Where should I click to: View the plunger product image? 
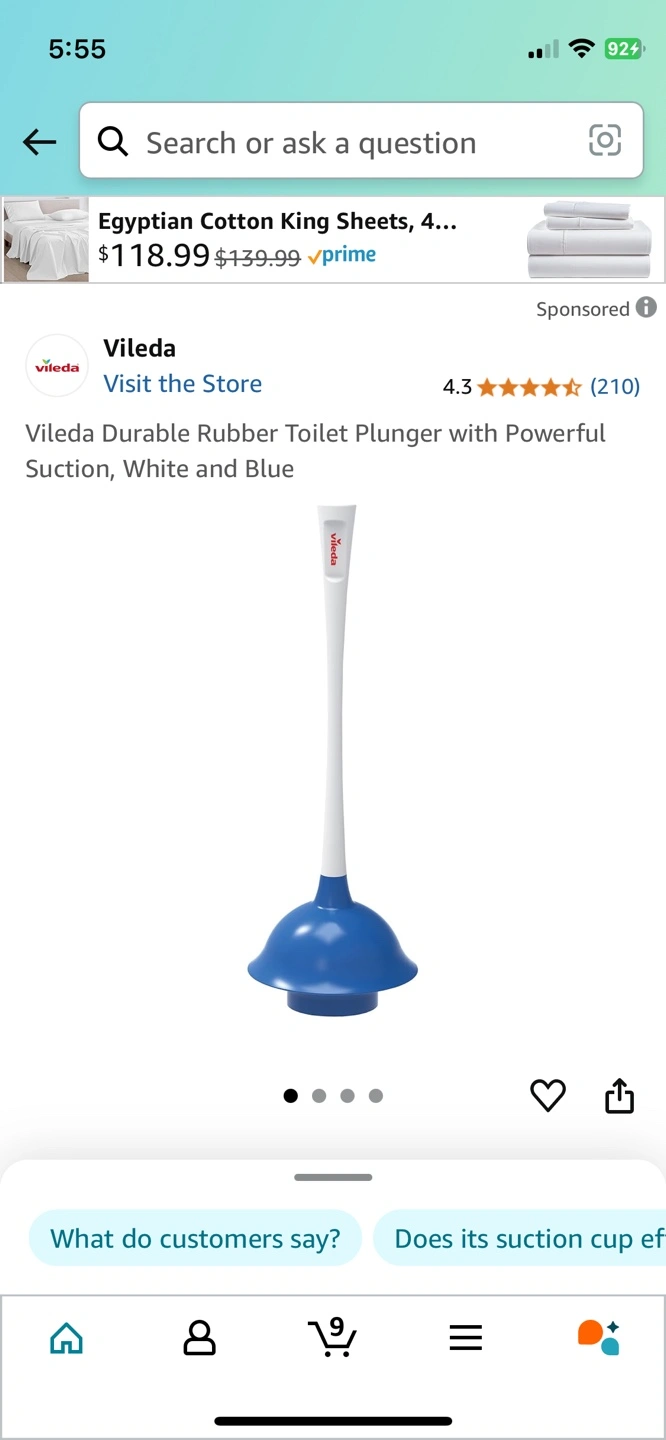(333, 762)
